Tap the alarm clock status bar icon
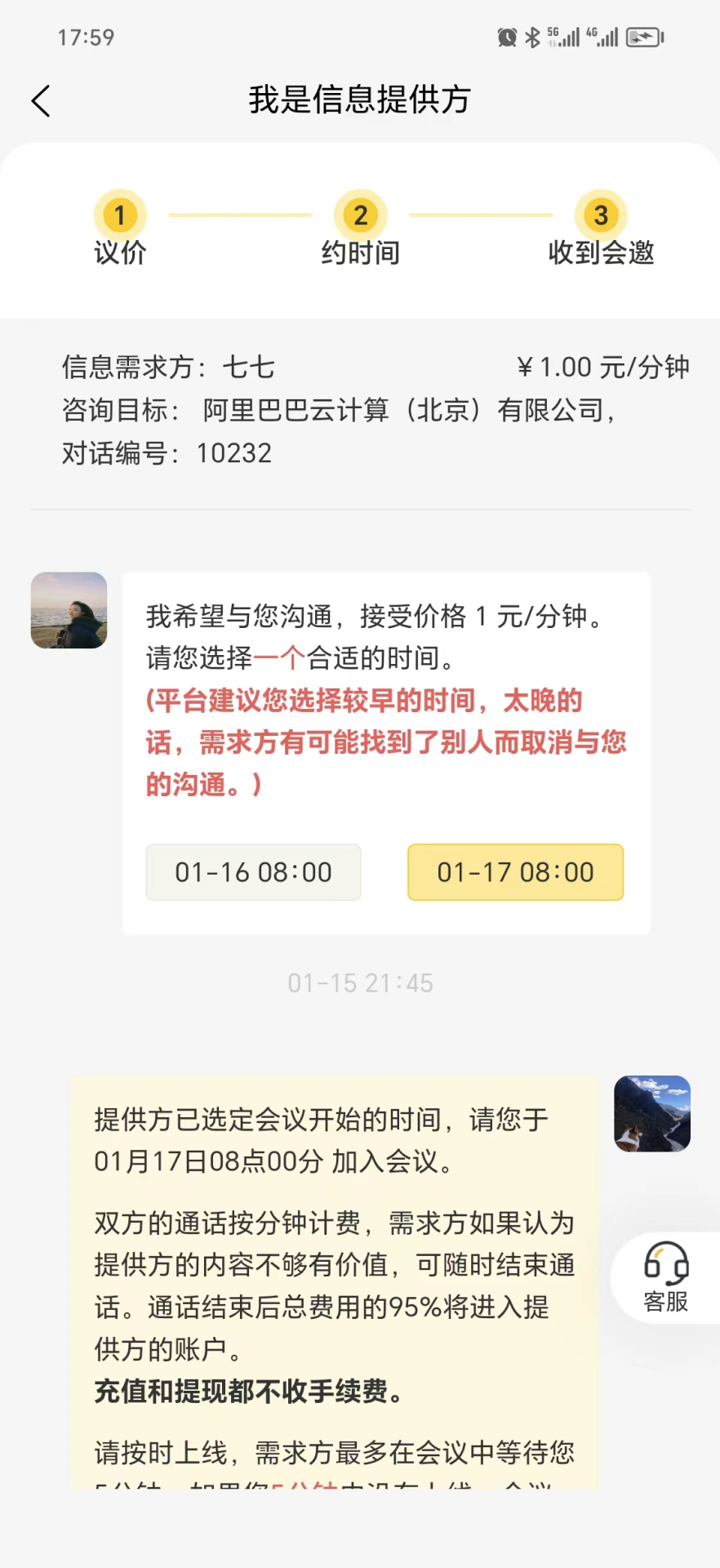The width and height of the screenshot is (720, 1568). pyautogui.click(x=506, y=37)
